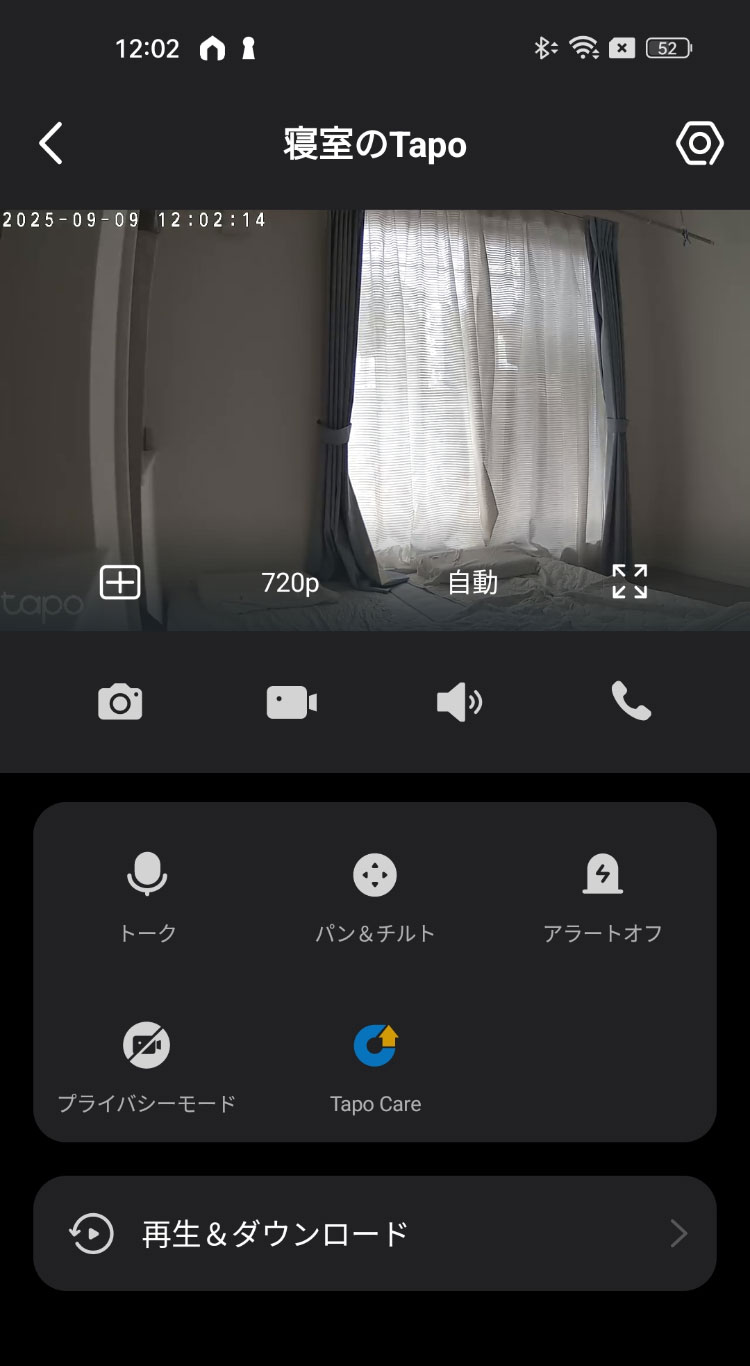Mute the camera speaker sound

(x=459, y=702)
